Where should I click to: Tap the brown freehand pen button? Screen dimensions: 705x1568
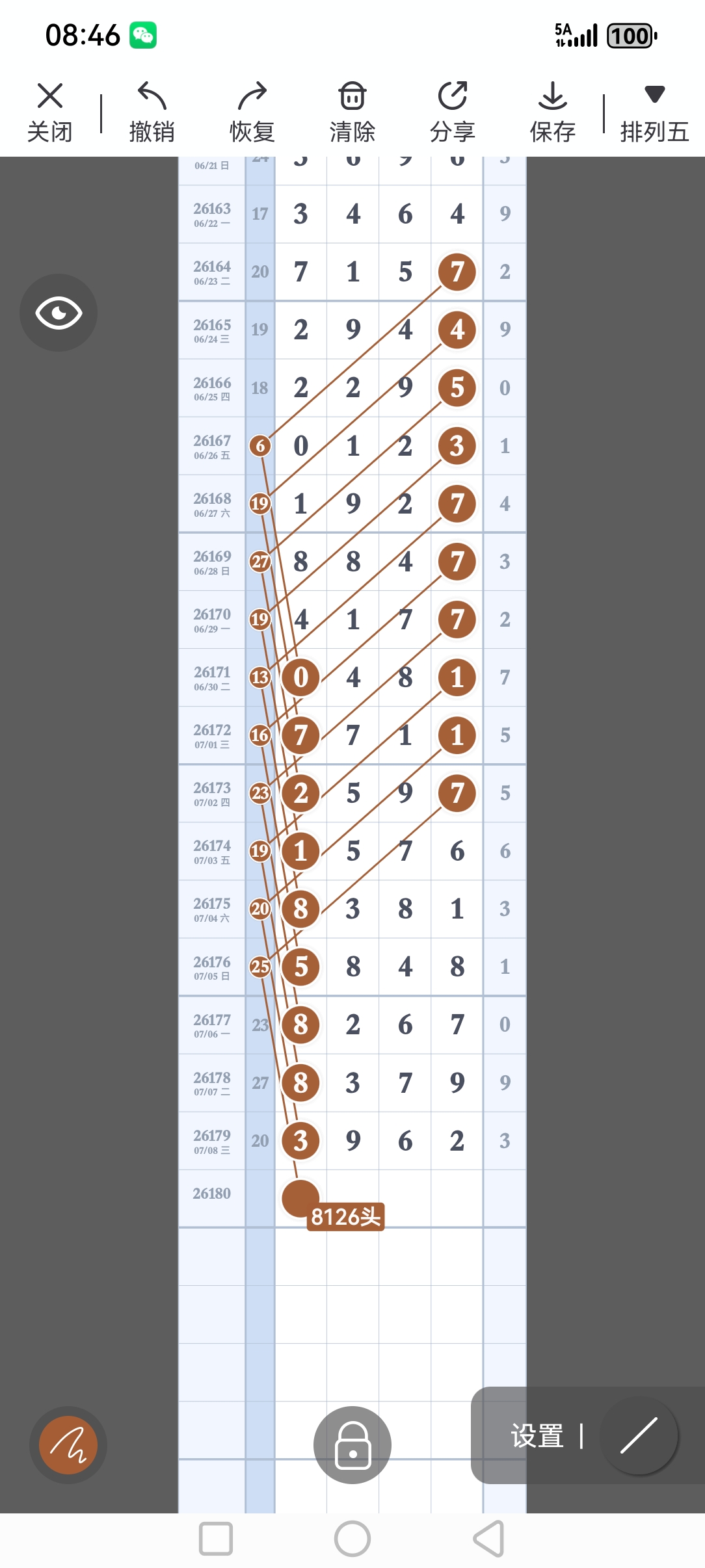click(68, 1445)
